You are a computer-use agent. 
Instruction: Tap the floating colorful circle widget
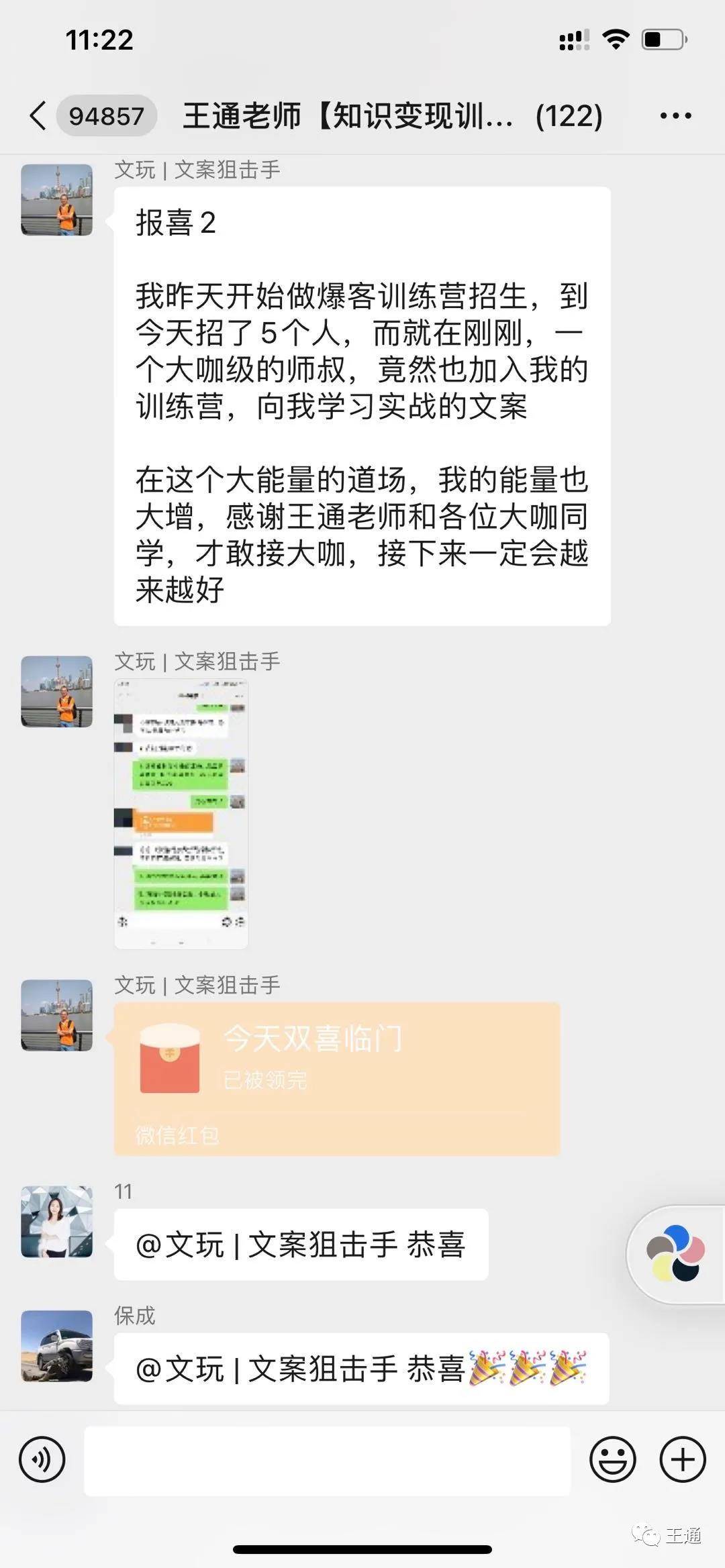point(676,1253)
